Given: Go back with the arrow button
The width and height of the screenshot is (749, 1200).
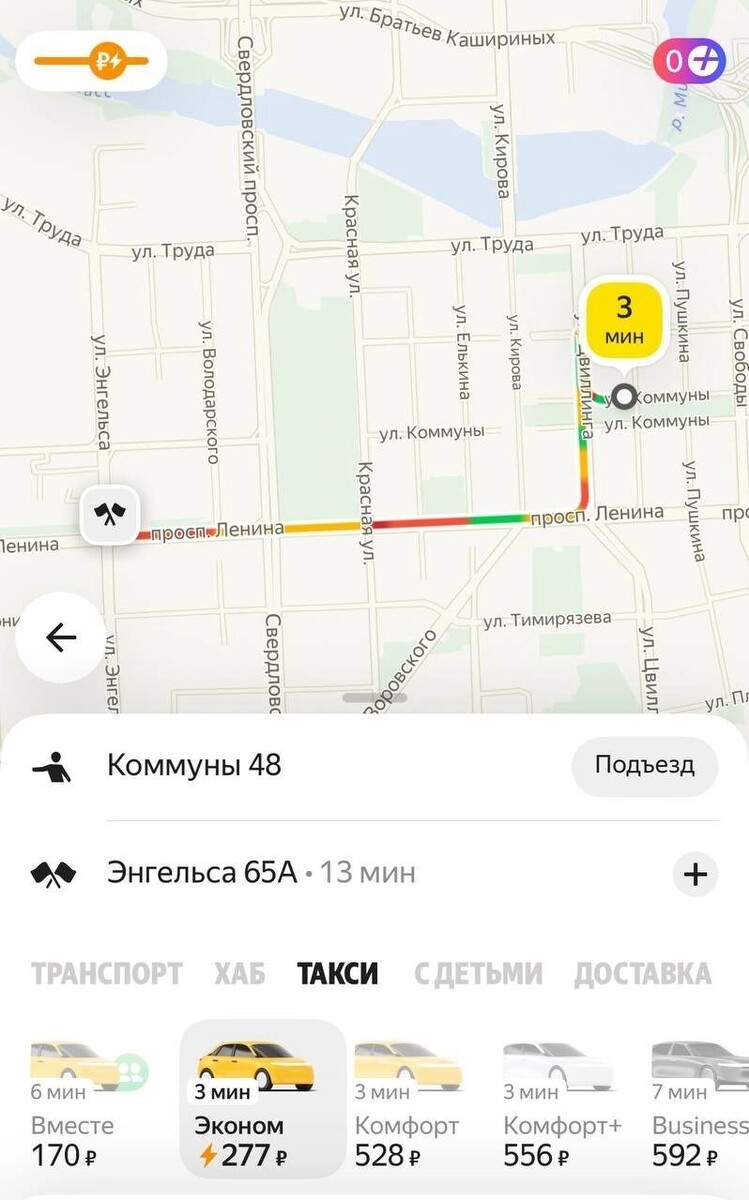Looking at the screenshot, I should (x=60, y=638).
